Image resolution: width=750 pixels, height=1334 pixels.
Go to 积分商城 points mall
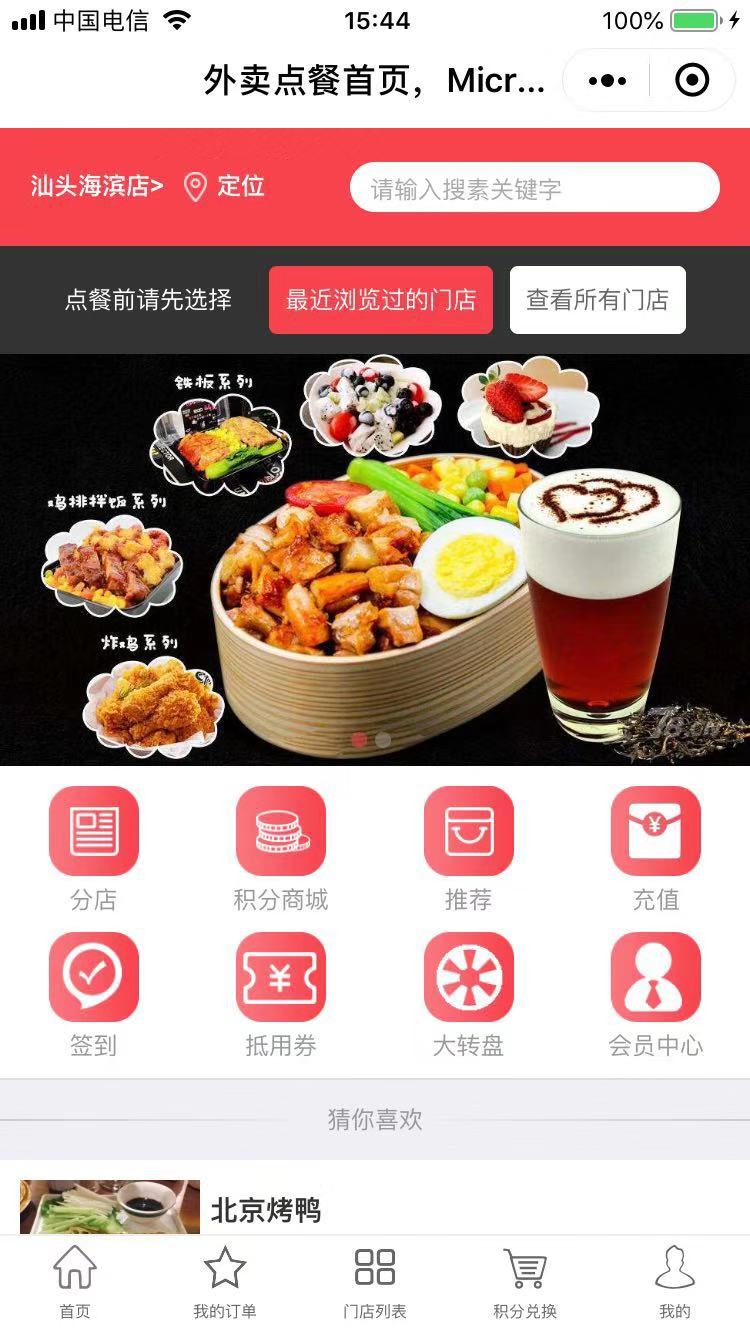pos(281,847)
